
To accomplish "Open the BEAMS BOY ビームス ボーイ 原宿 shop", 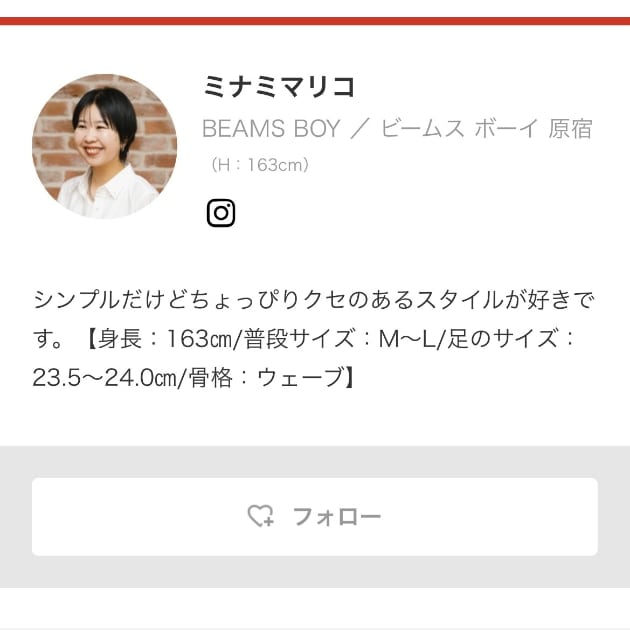I will coord(397,129).
